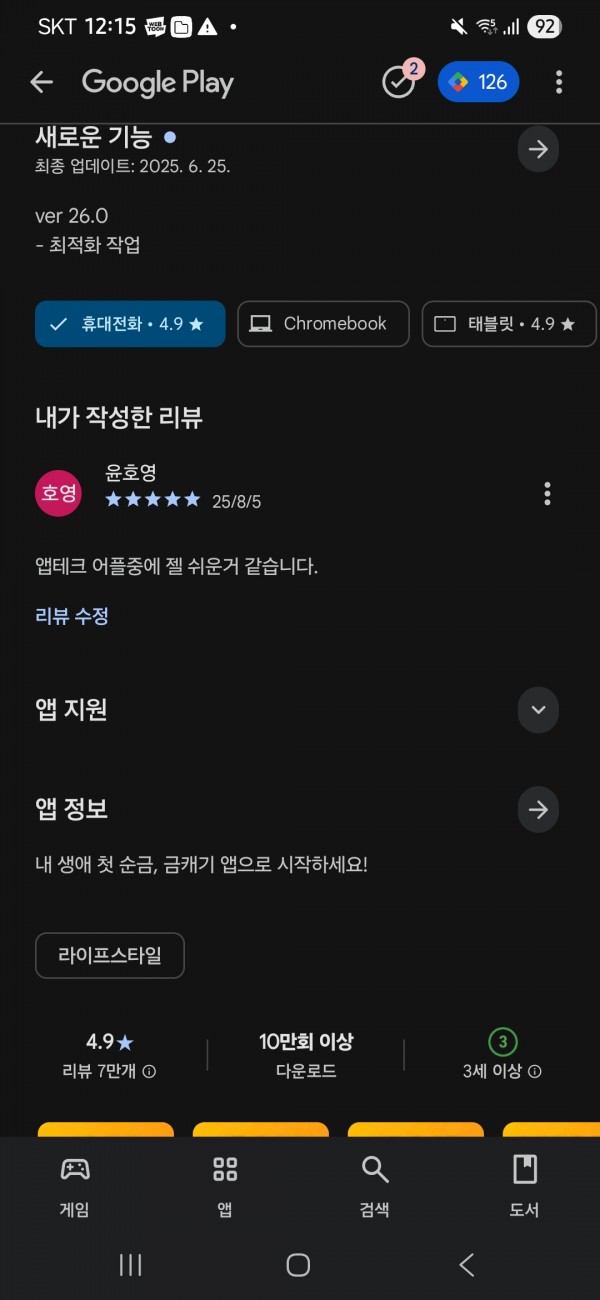Switch to the 도서 tab
Viewport: 600px width, 1300px height.
525,1186
